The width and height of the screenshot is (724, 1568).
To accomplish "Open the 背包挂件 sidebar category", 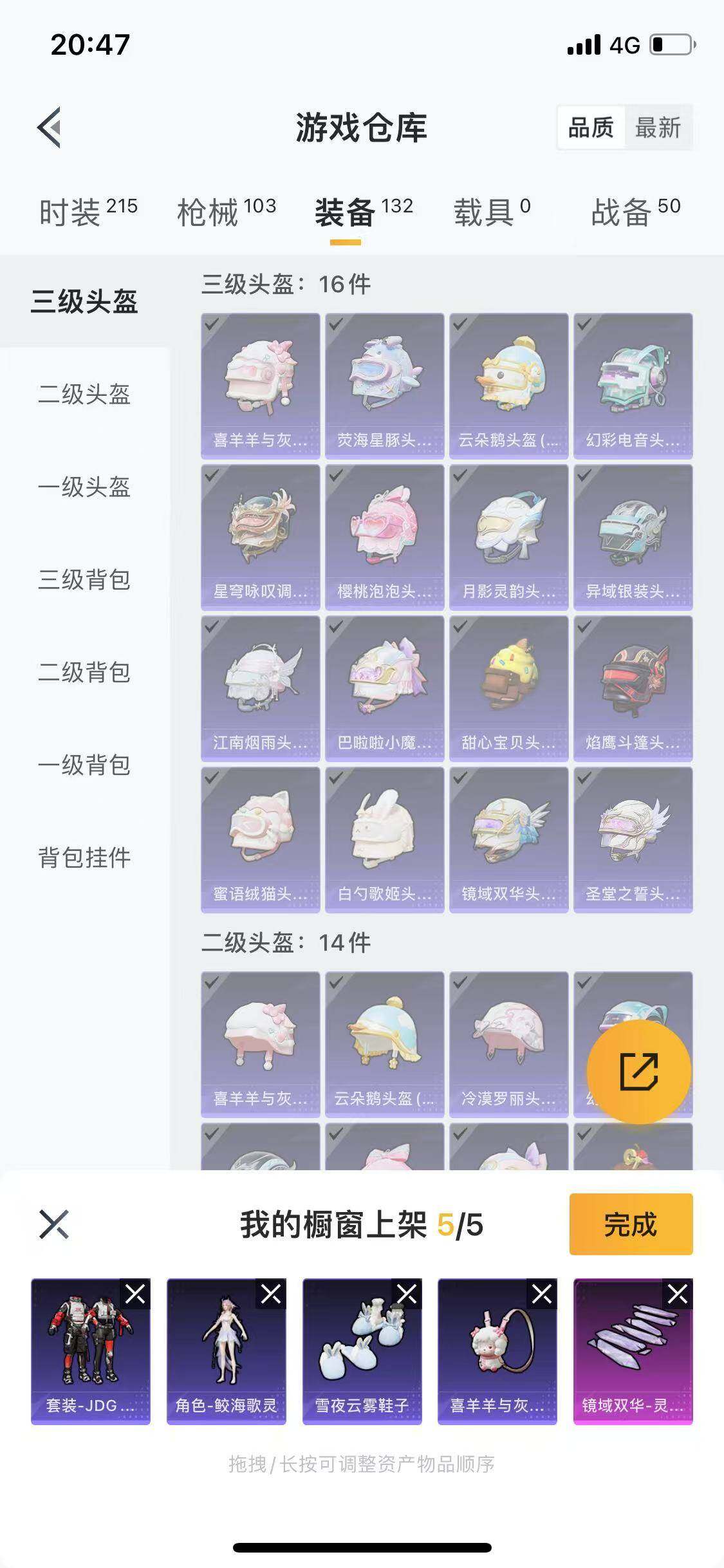I will click(x=84, y=856).
